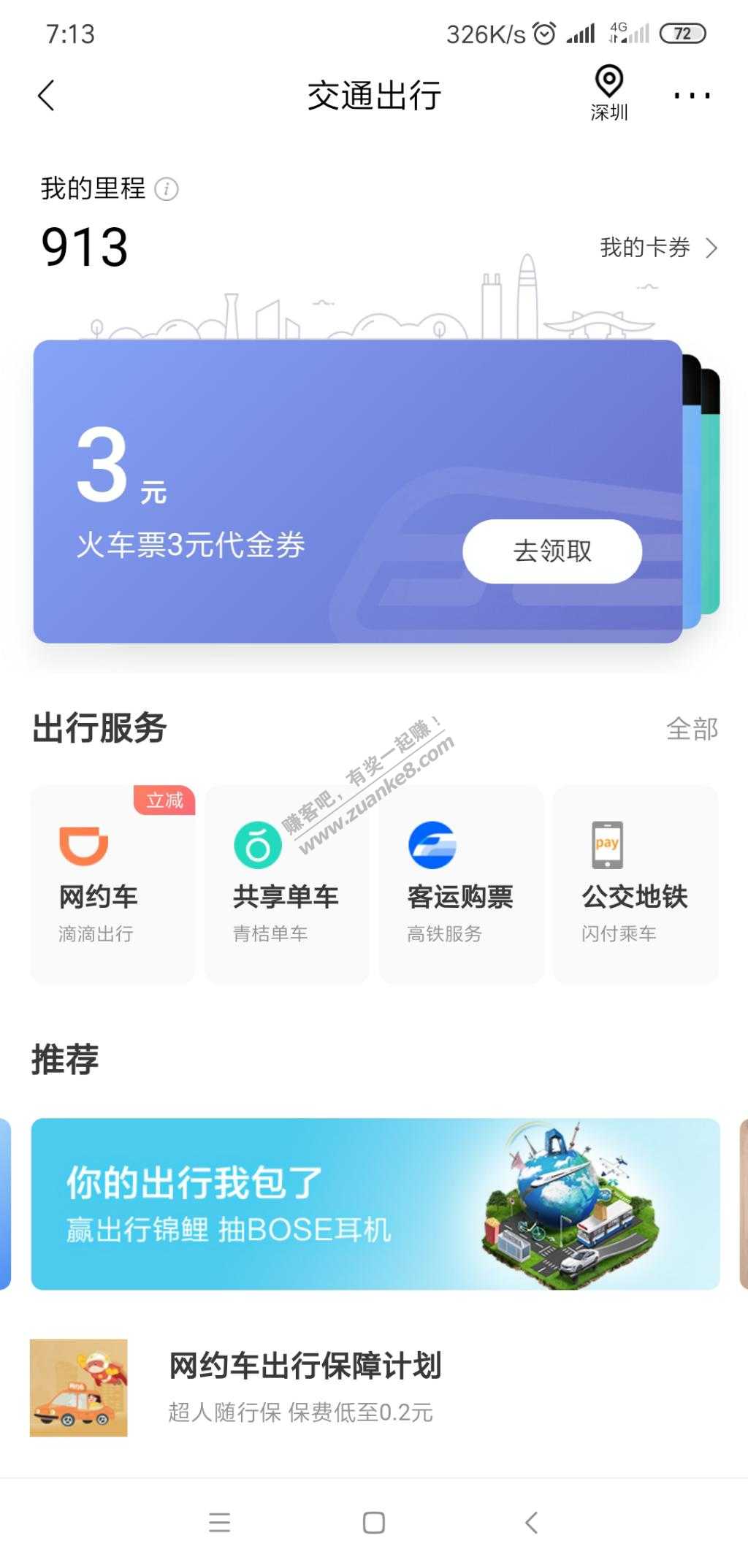Change the 深圳 location
The height and width of the screenshot is (1568, 748).
coord(609,92)
